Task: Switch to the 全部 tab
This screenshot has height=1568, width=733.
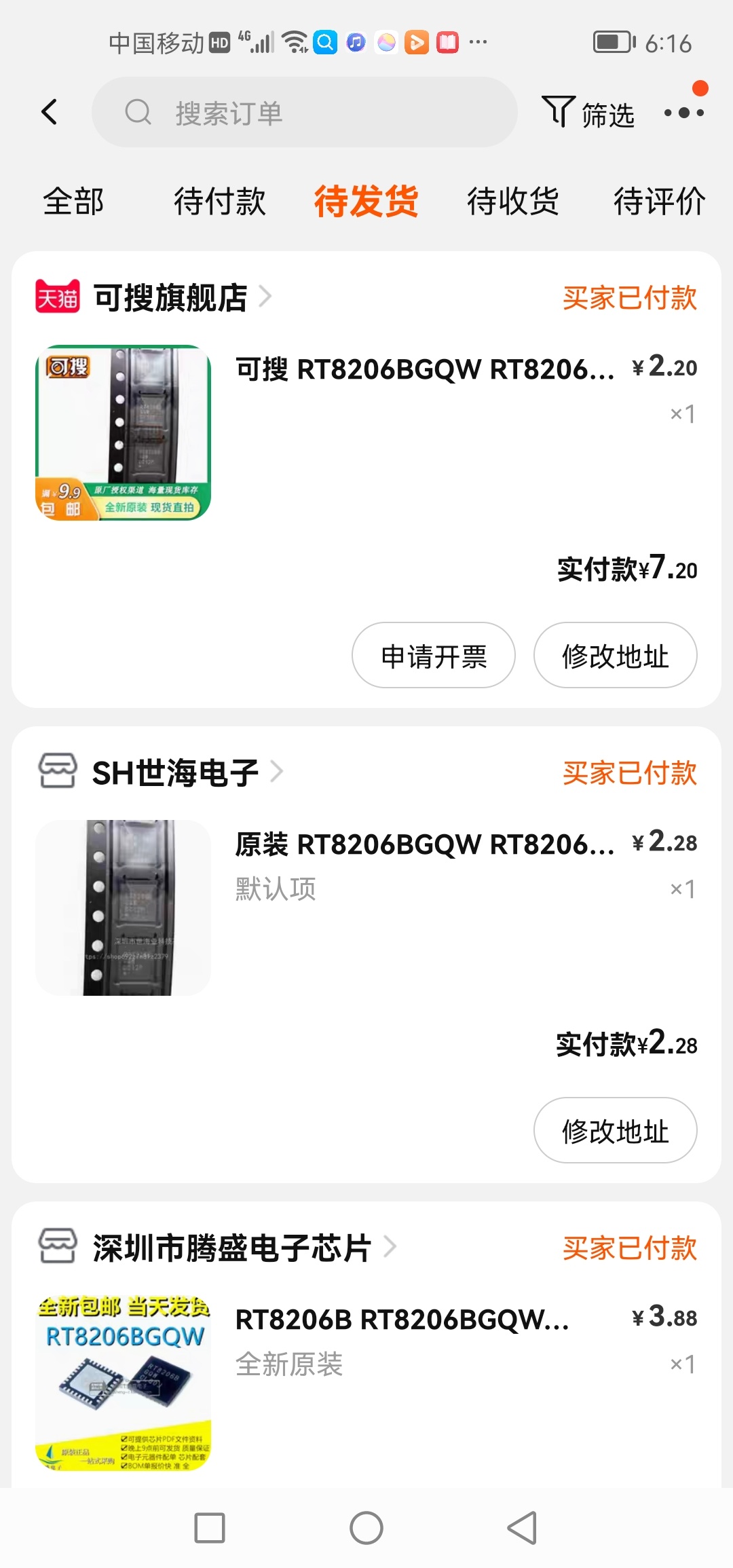Action: pyautogui.click(x=73, y=202)
